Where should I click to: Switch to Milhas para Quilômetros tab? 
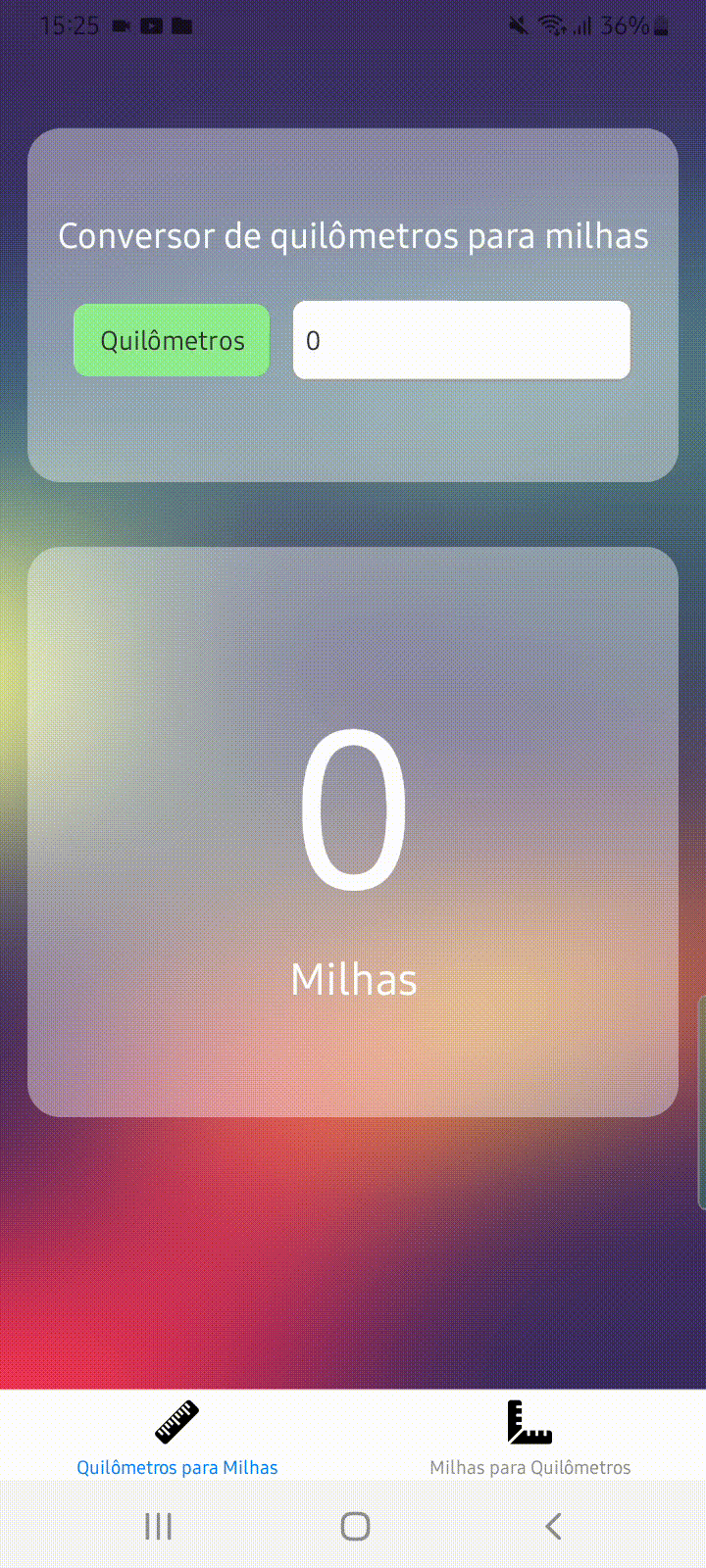point(529,1437)
